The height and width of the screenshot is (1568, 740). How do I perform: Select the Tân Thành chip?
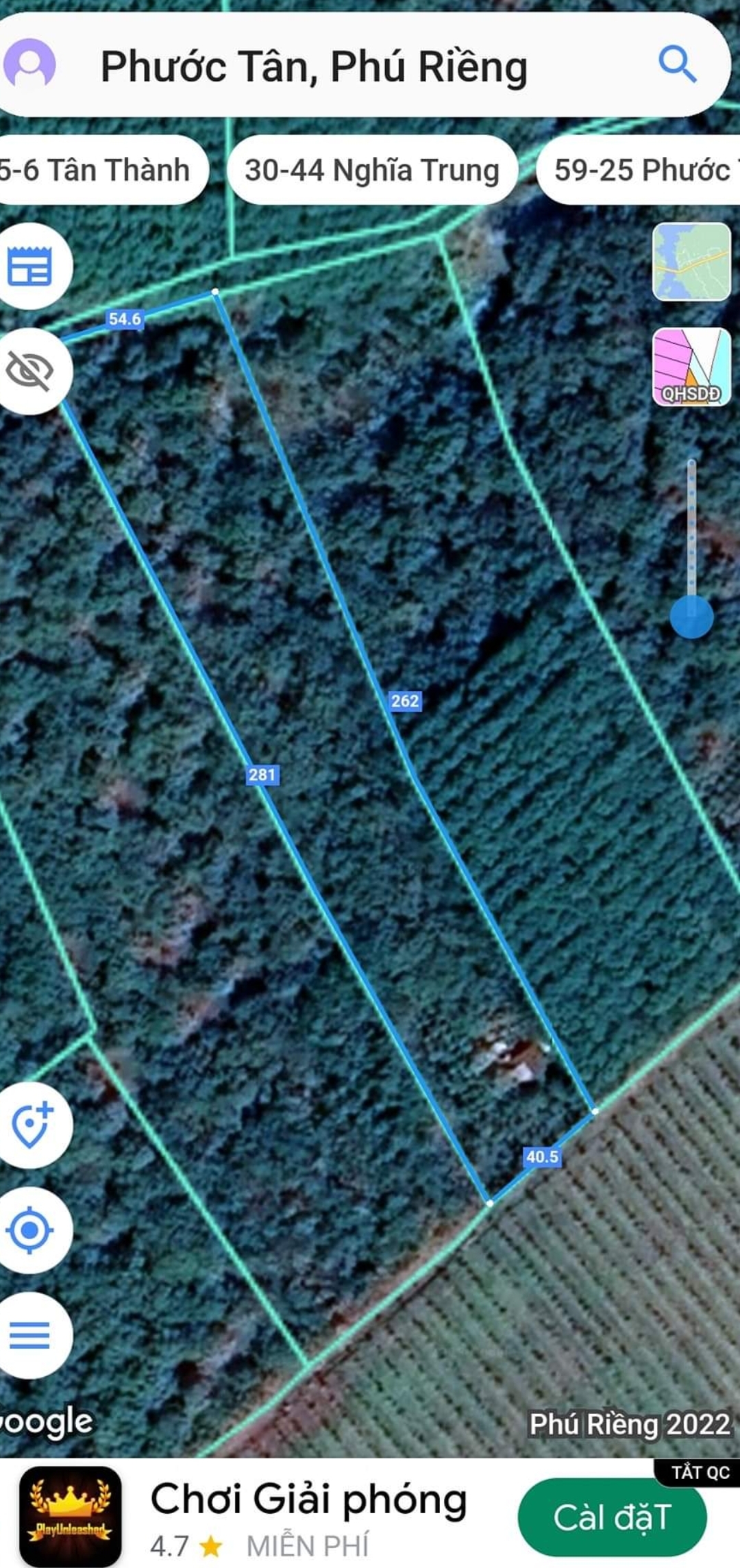click(99, 170)
